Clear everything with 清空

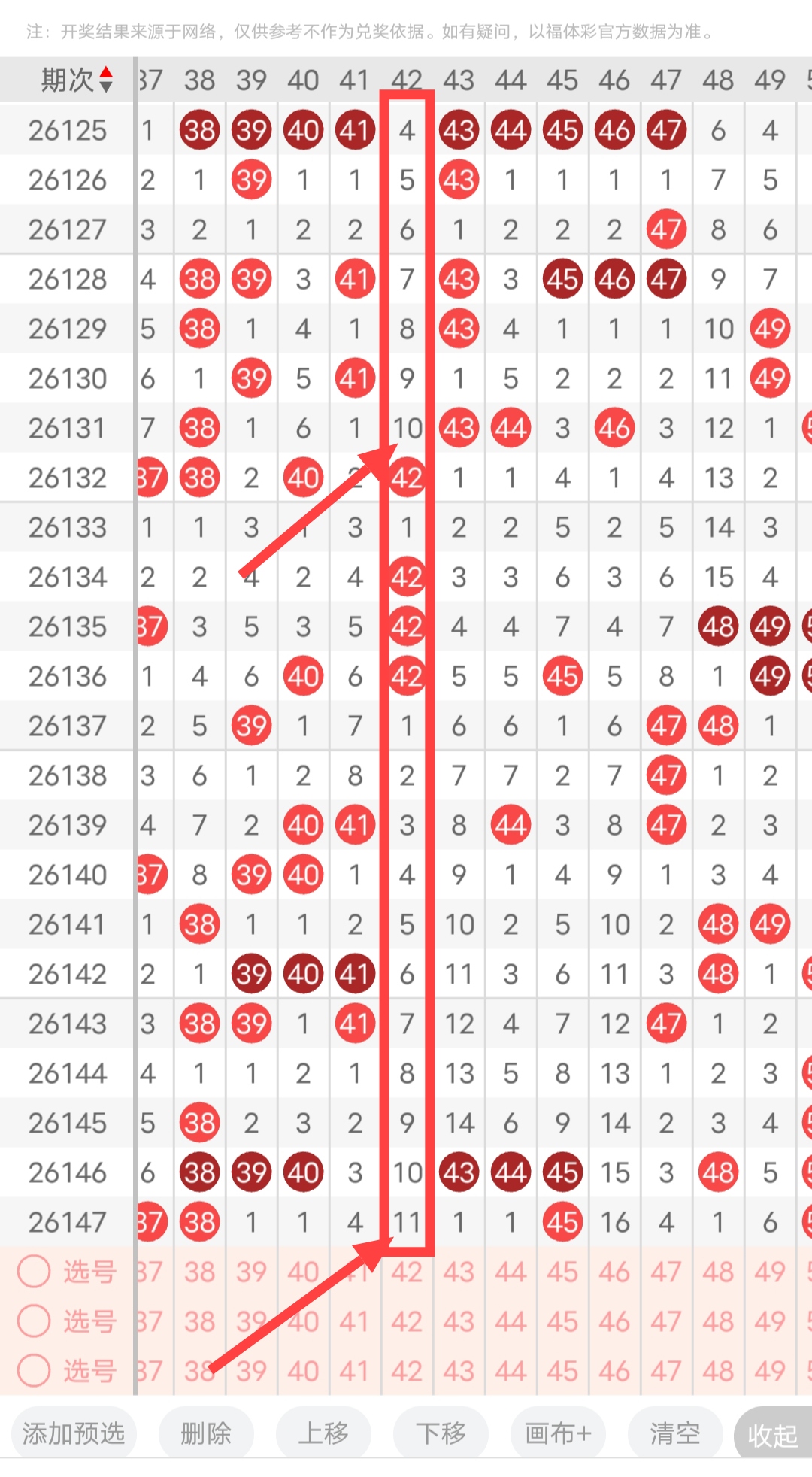click(x=675, y=1433)
